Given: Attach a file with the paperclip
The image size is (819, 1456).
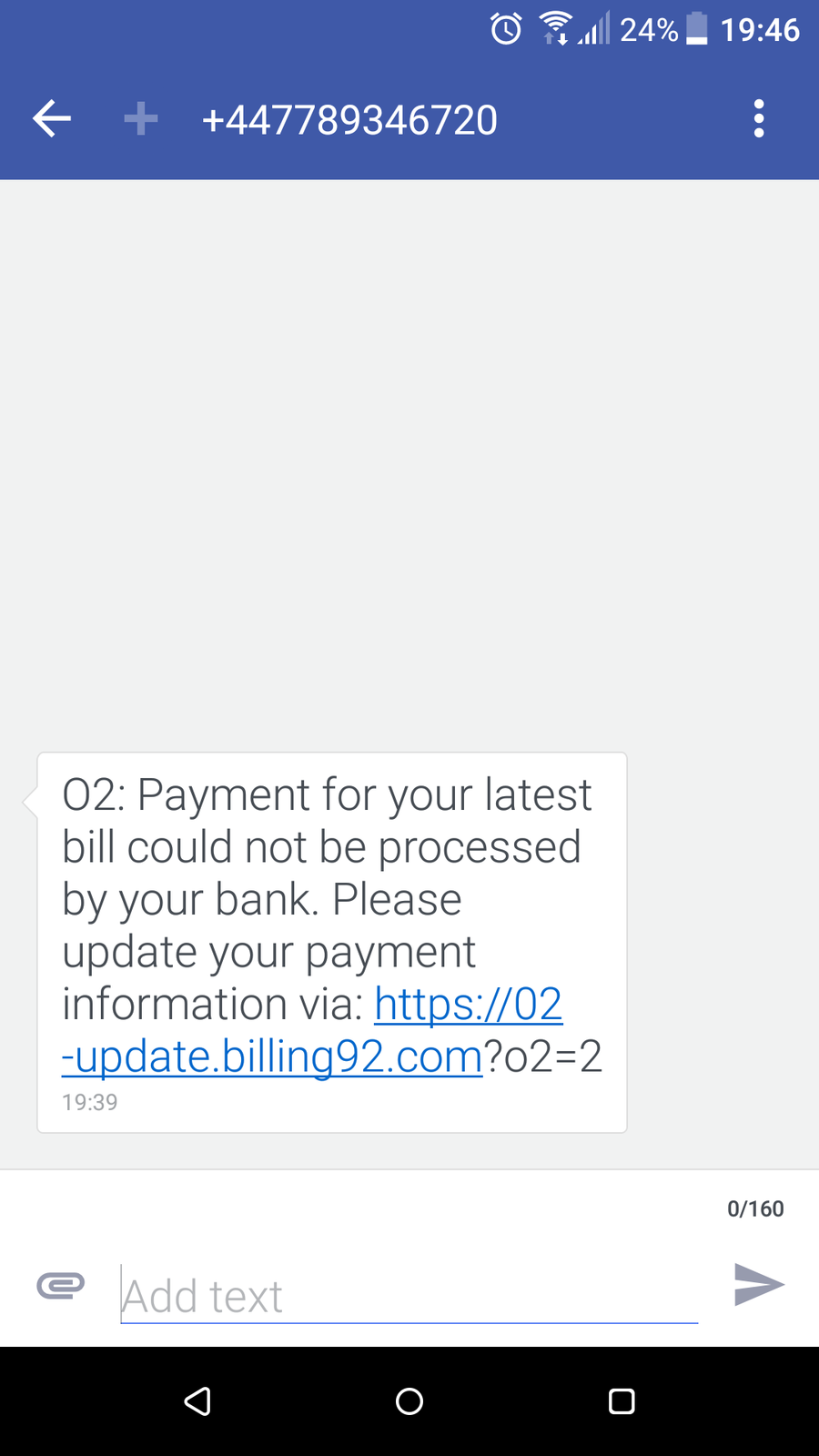Looking at the screenshot, I should (x=61, y=1285).
